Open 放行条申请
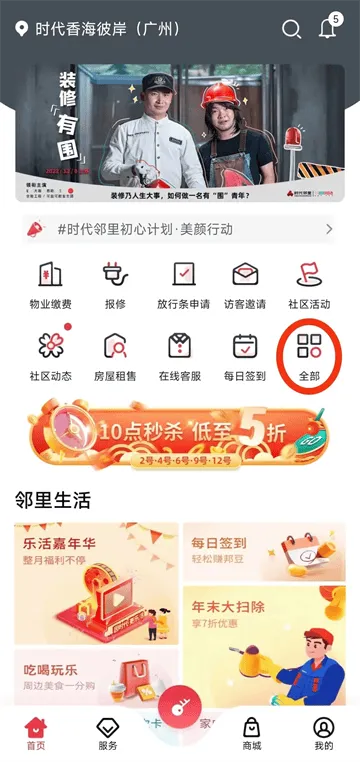Image resolution: width=360 pixels, height=762 pixels. 183,286
